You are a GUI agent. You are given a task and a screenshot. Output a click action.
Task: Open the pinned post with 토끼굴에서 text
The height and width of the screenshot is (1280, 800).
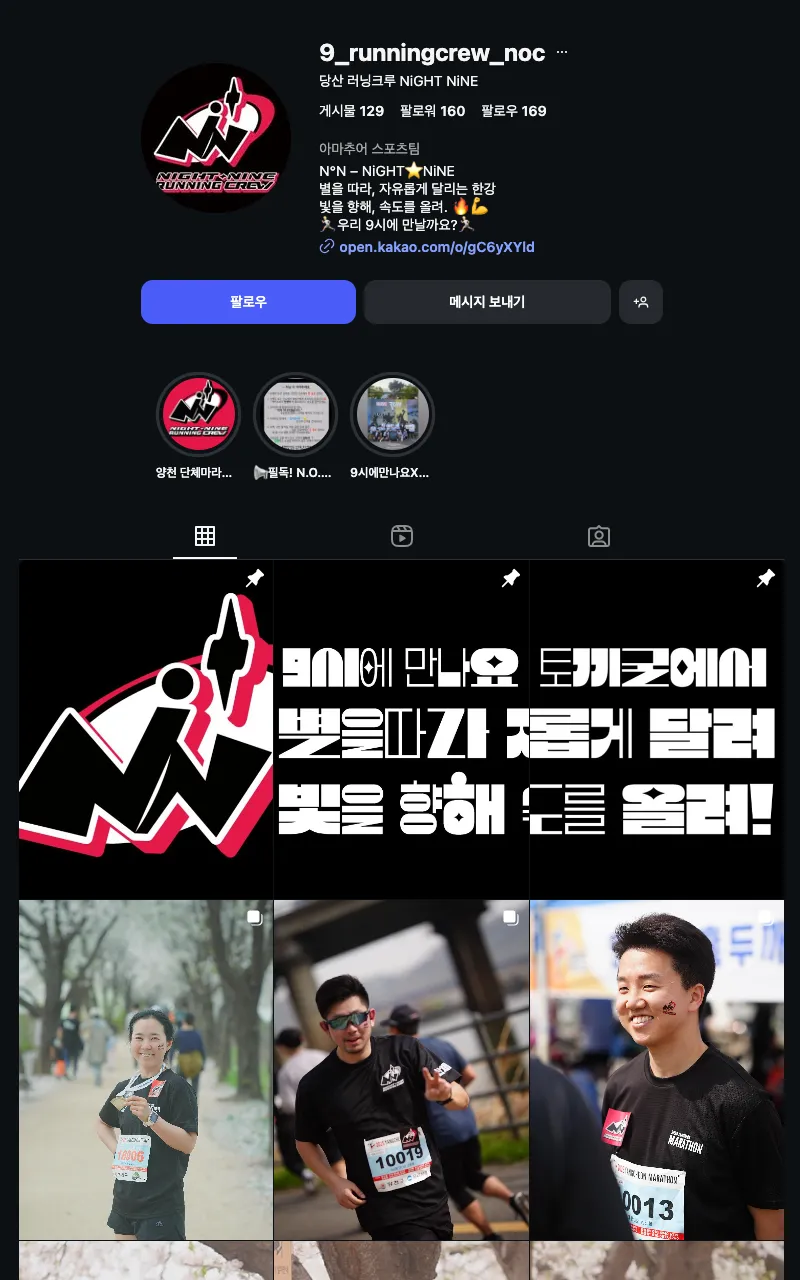tap(657, 730)
